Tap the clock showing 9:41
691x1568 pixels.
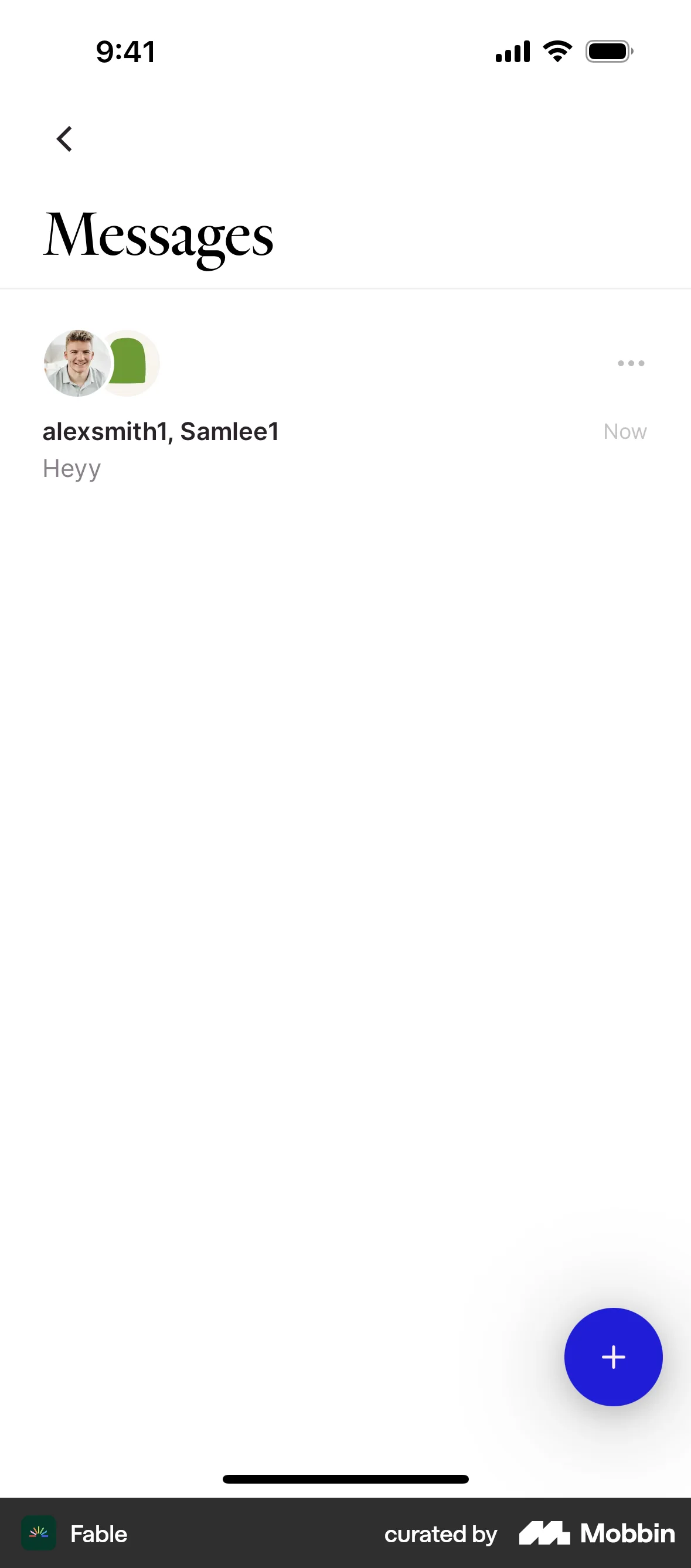(x=124, y=51)
